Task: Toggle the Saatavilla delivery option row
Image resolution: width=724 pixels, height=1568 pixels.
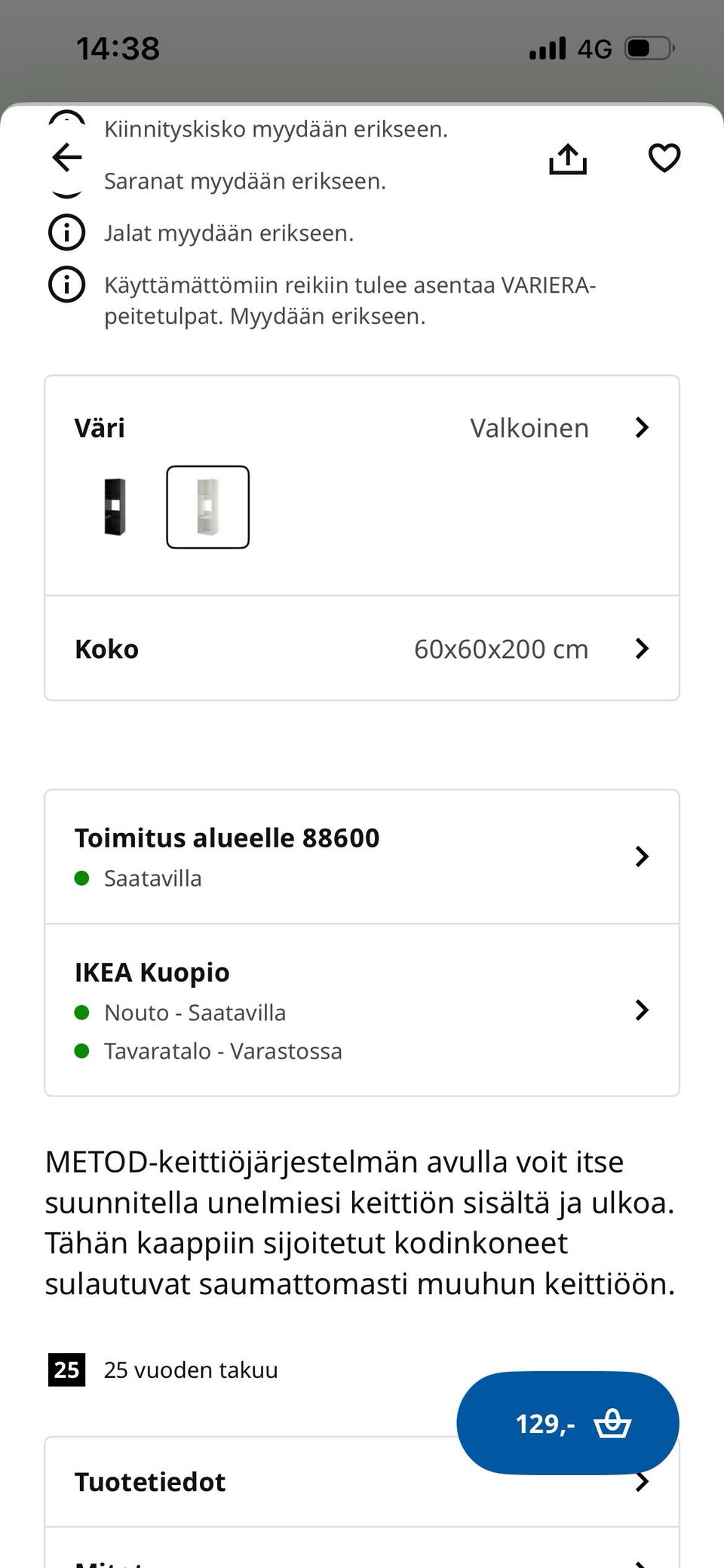Action: 362,856
